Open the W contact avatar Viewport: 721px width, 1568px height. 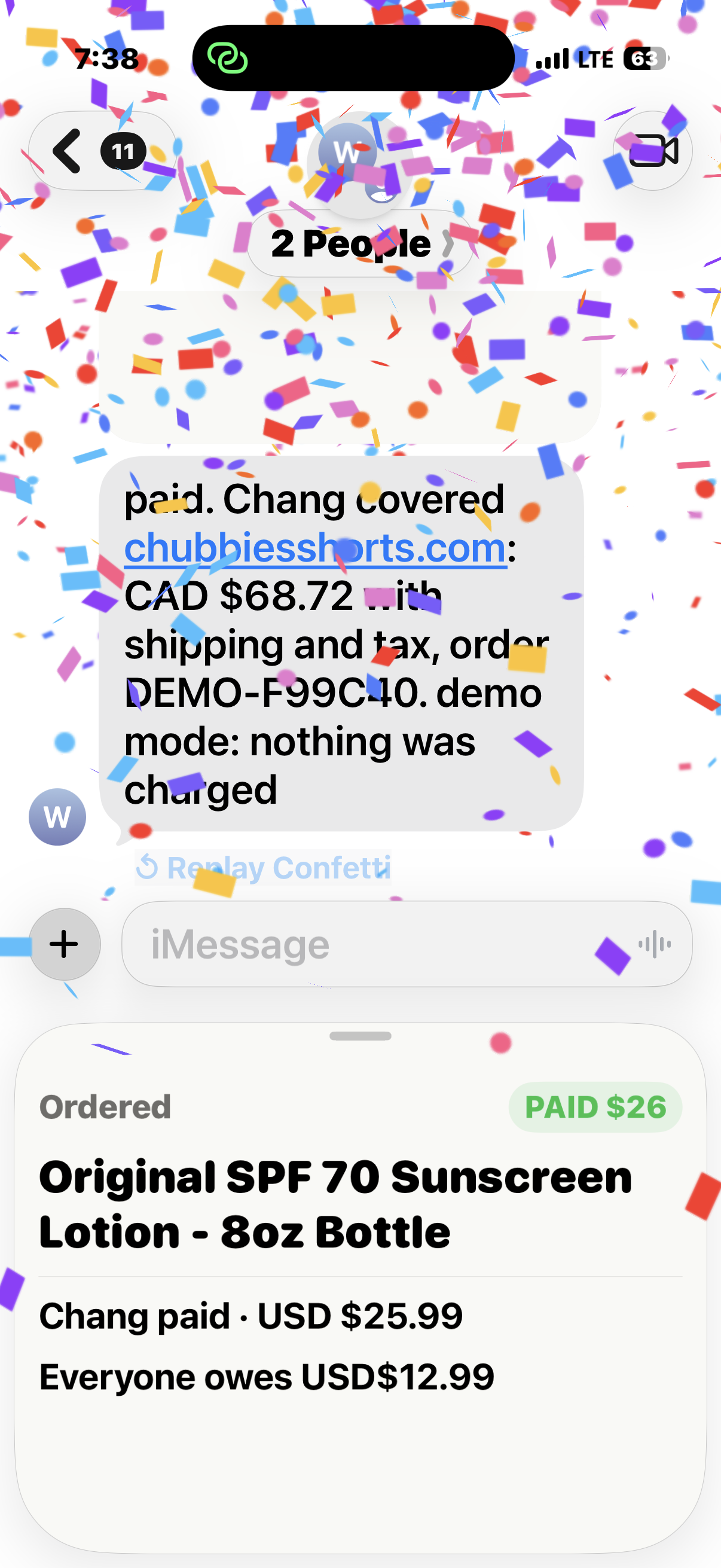tap(57, 817)
